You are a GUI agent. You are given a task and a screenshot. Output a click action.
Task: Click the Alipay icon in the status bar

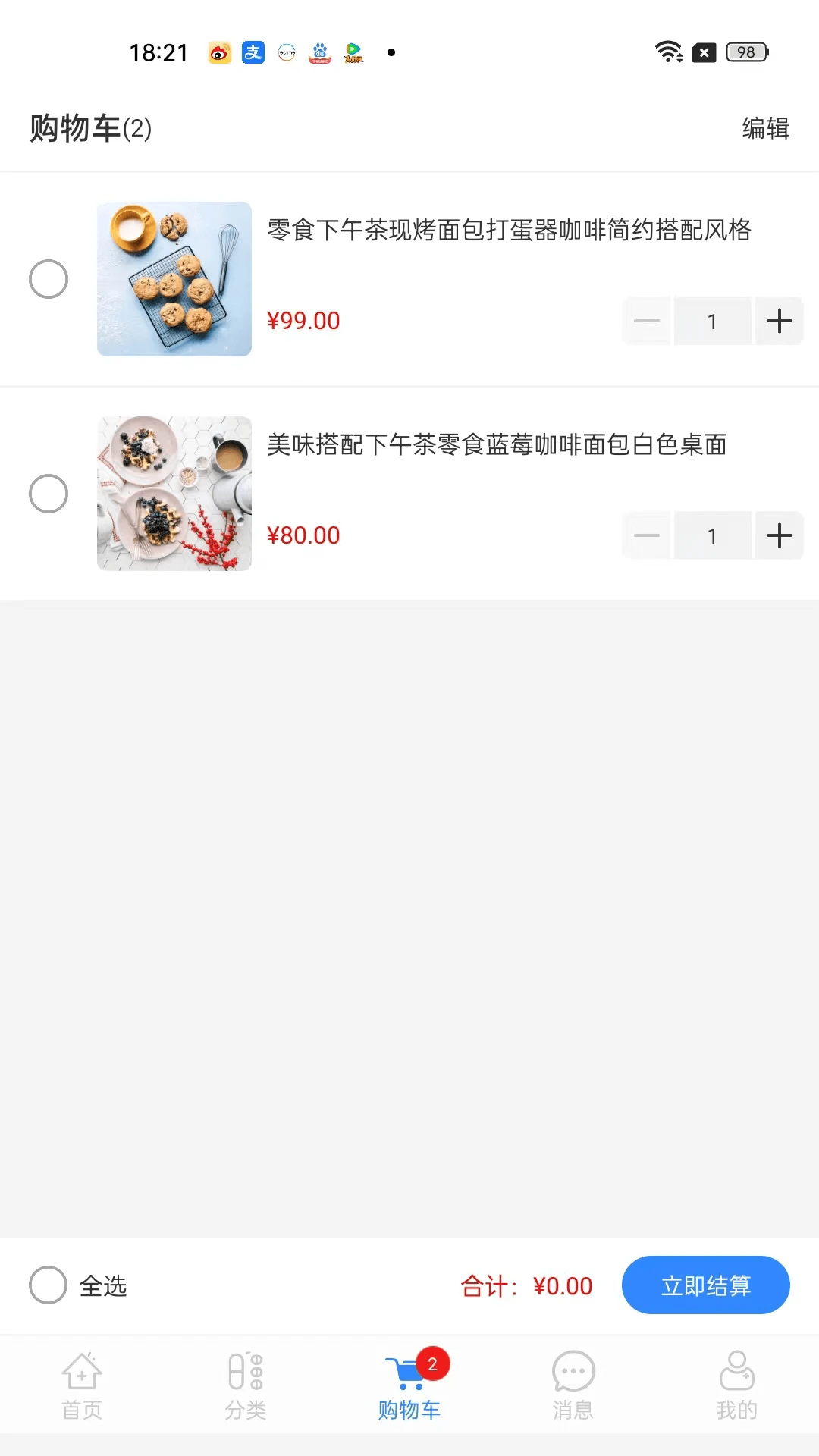coord(253,52)
